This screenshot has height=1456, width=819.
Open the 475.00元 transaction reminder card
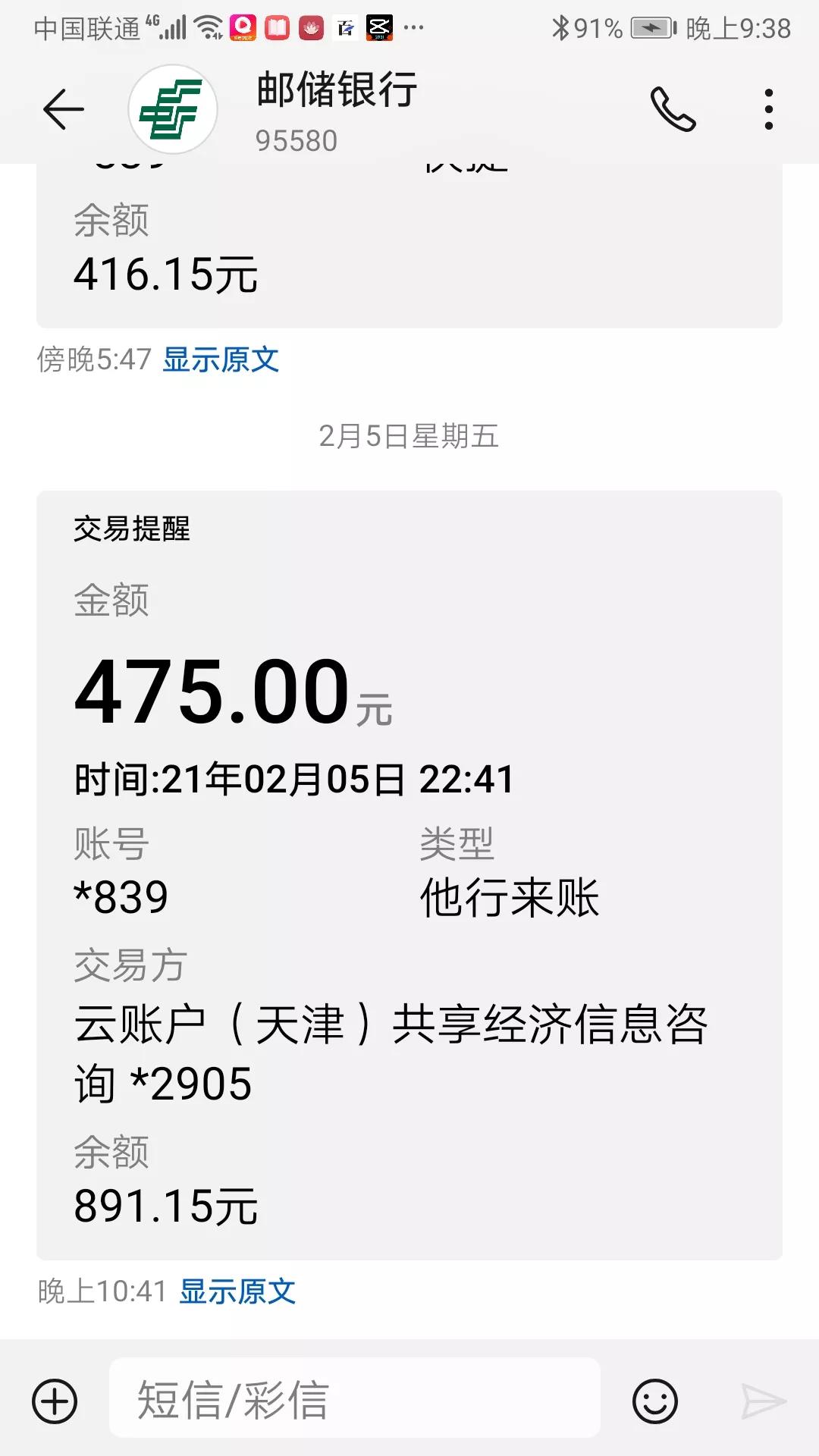tap(409, 872)
